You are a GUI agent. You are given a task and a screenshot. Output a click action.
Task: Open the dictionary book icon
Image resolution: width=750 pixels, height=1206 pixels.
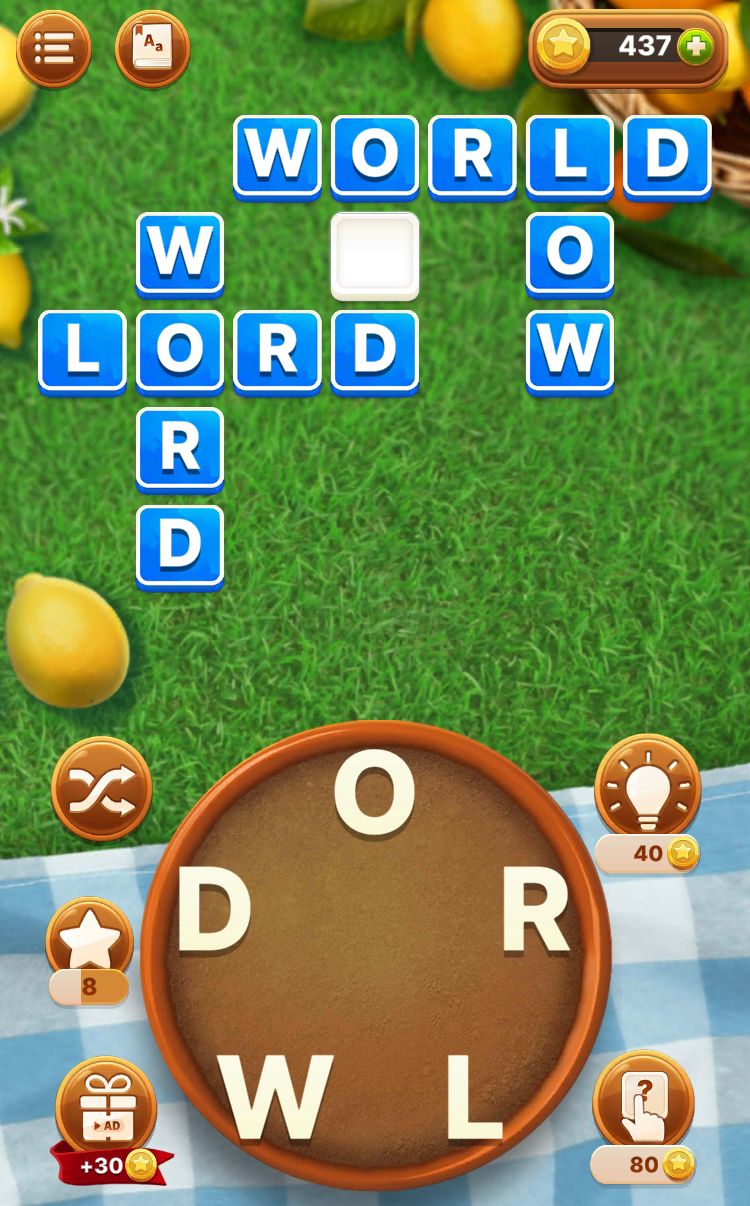pos(152,47)
